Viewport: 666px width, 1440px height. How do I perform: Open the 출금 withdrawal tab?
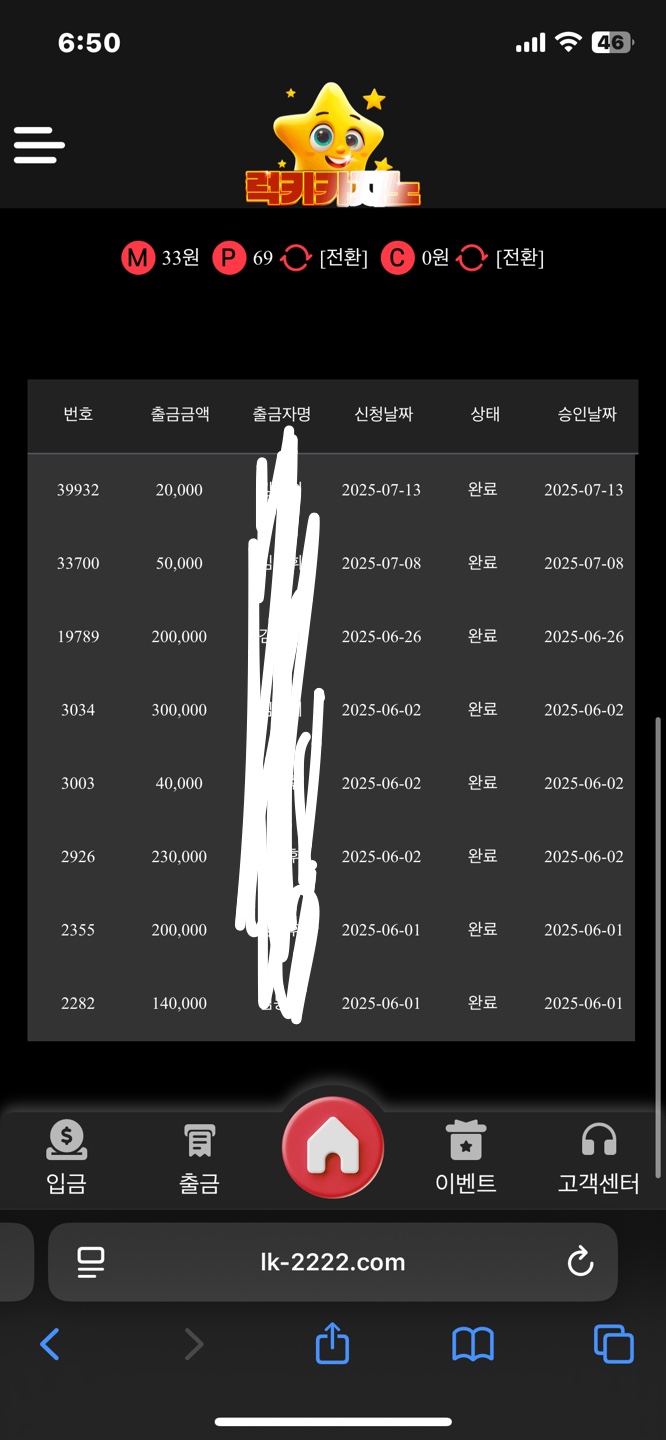(x=199, y=1158)
